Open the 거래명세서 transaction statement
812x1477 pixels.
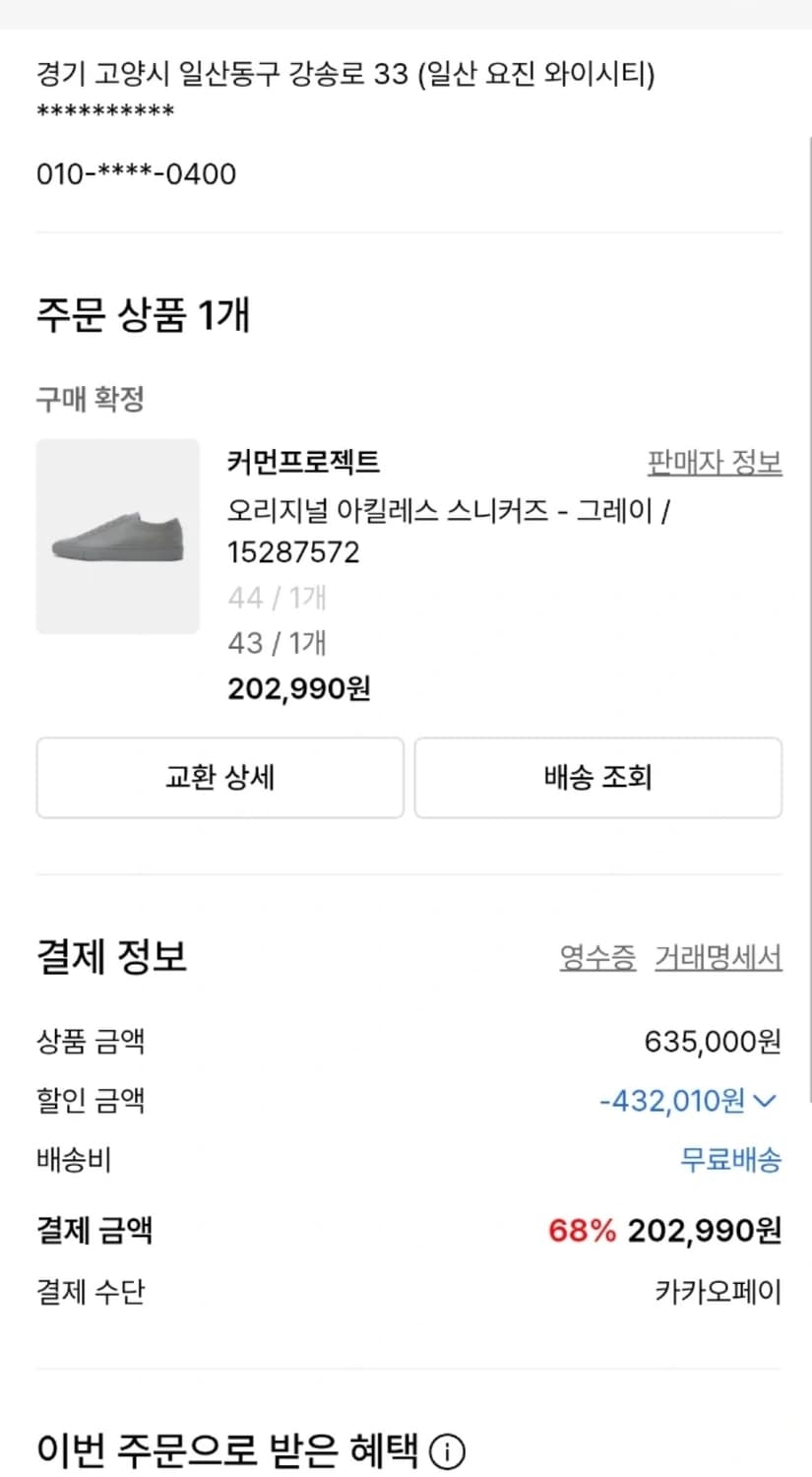(x=718, y=954)
